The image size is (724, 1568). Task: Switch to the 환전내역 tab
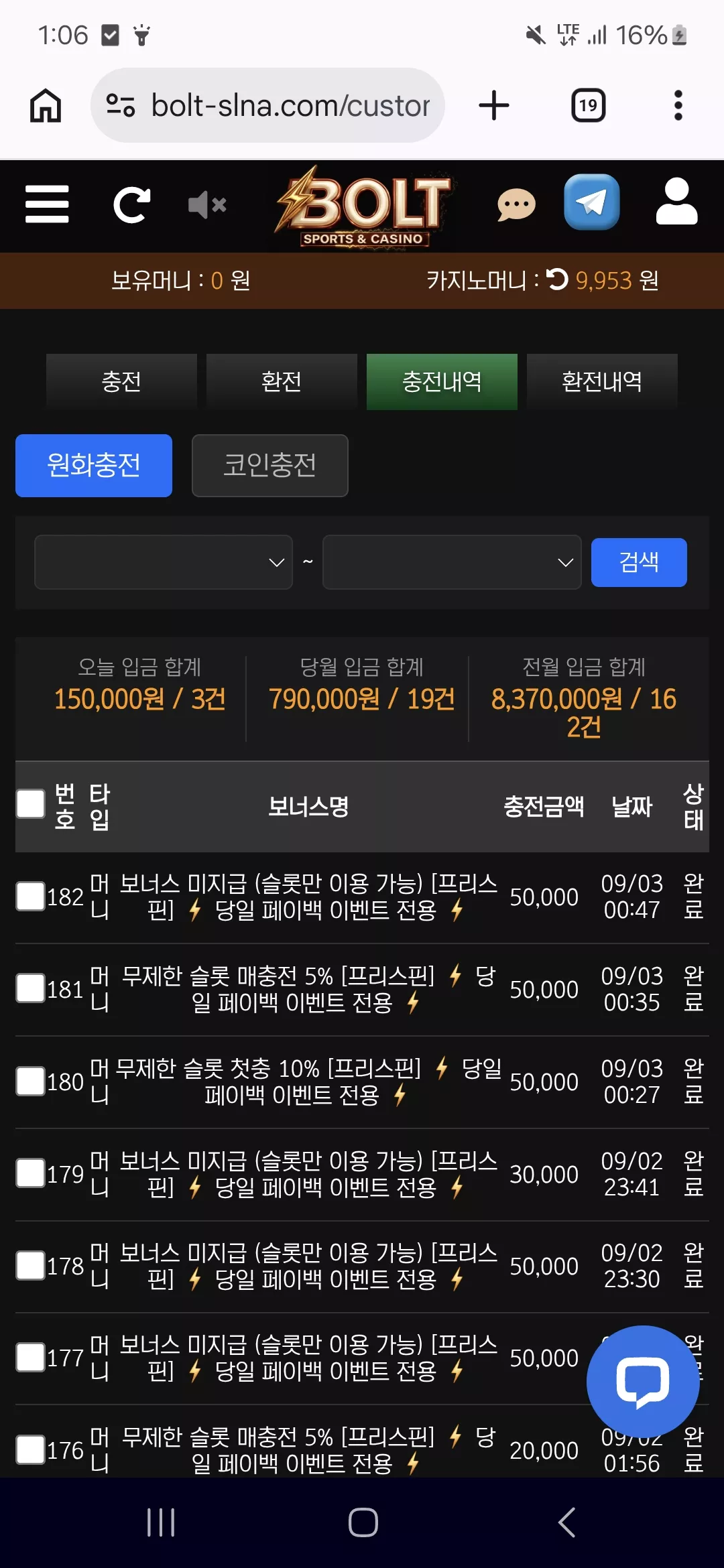602,381
